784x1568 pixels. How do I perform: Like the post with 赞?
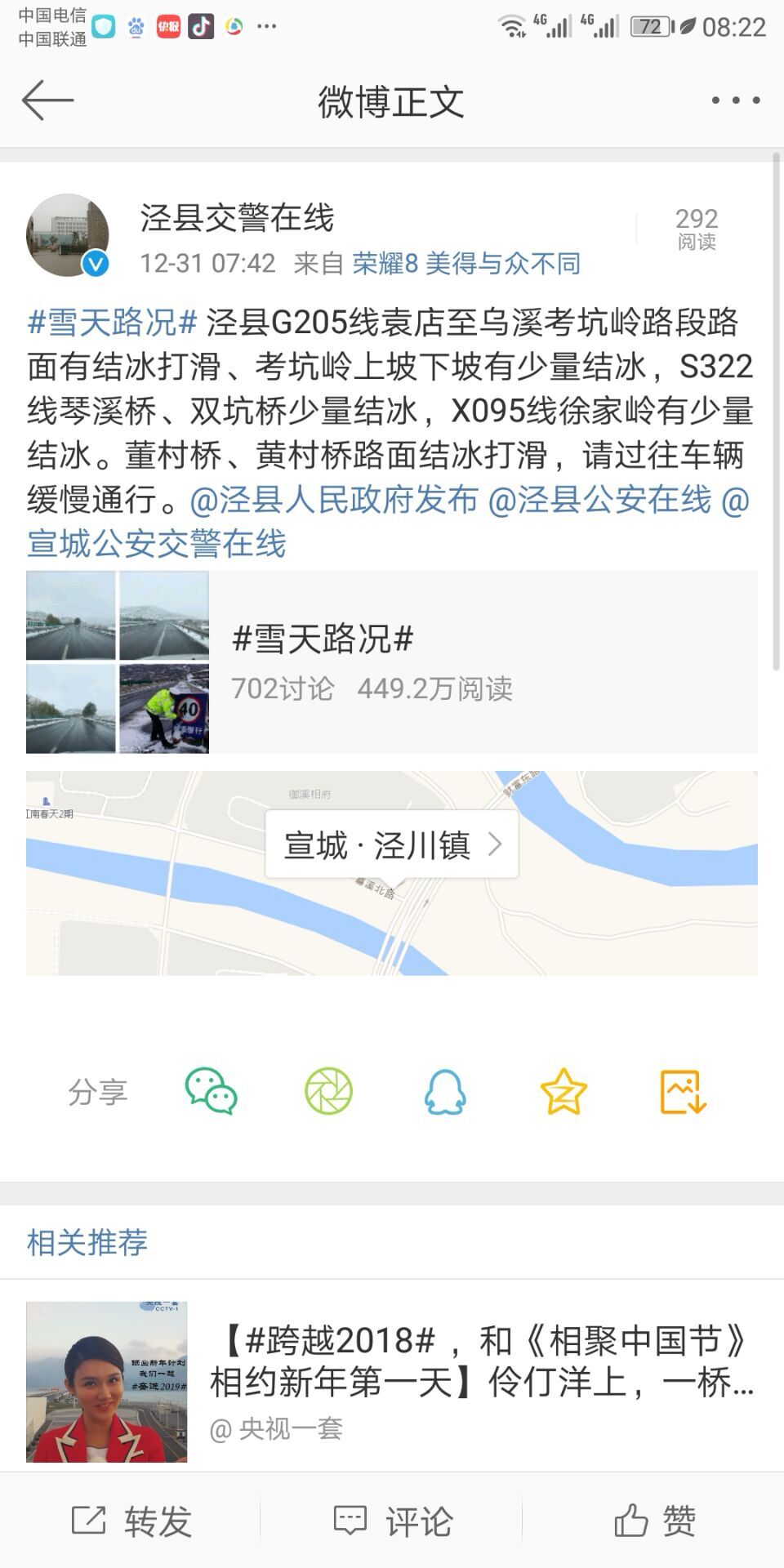pyautogui.click(x=653, y=1521)
